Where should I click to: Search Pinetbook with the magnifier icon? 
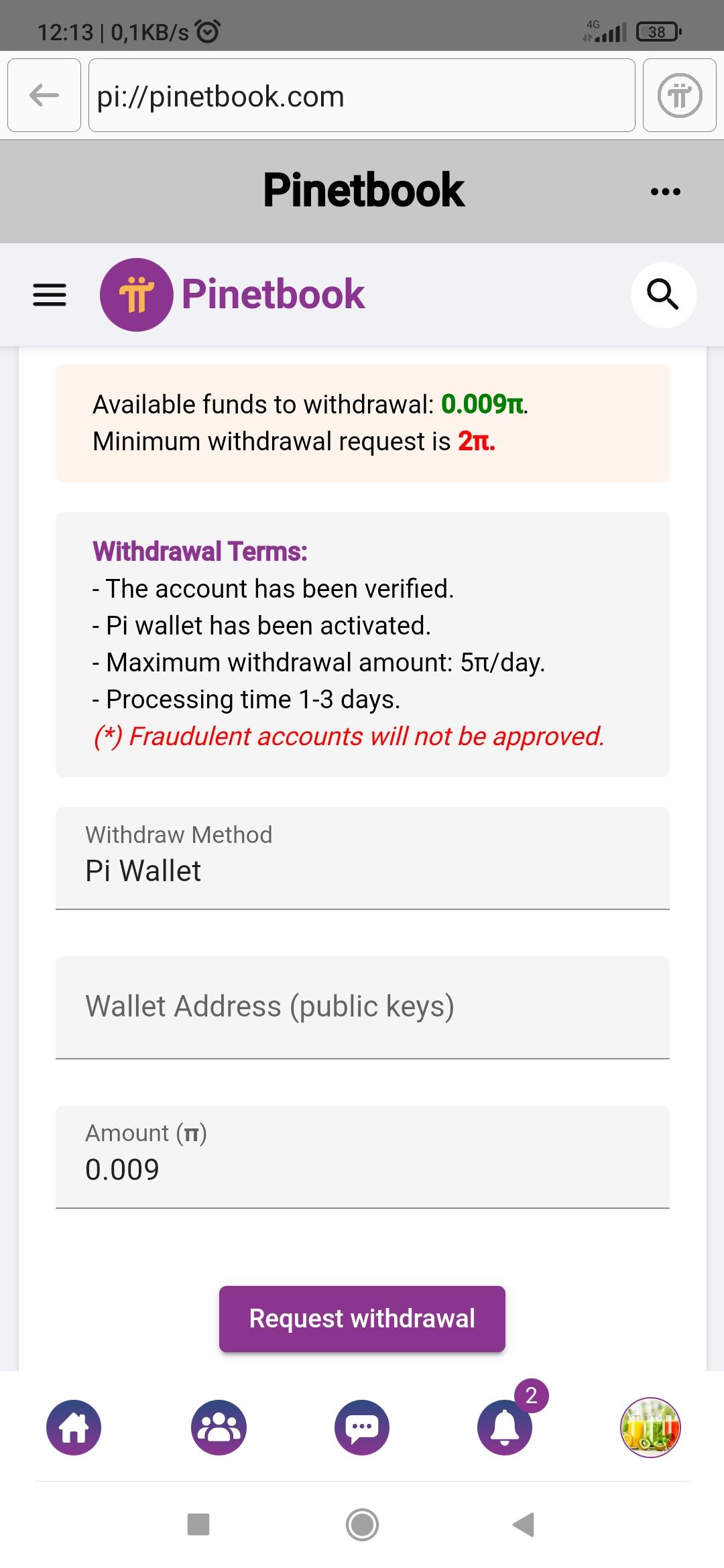[663, 295]
